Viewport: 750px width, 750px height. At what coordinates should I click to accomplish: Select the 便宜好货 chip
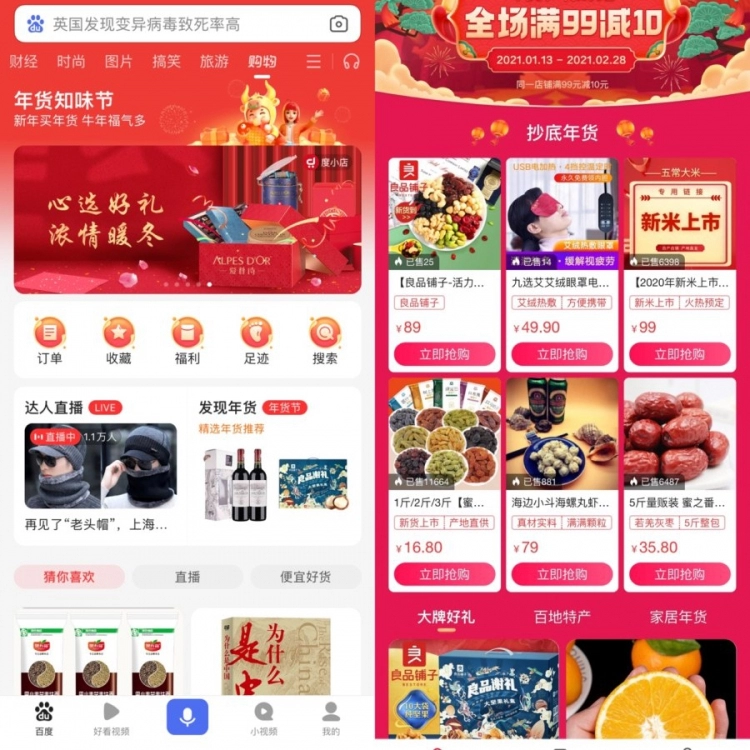305,577
